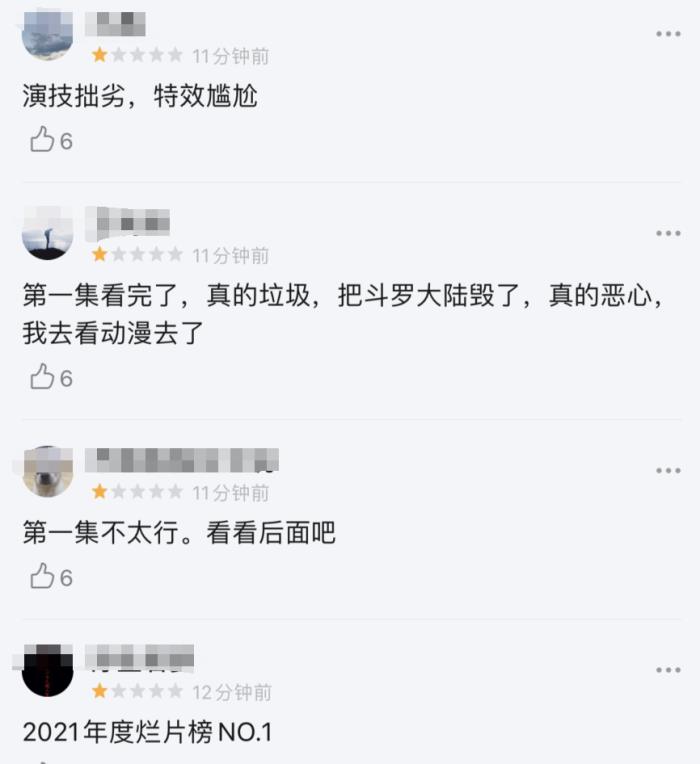This screenshot has width=700, height=764.
Task: Like the review "第一集不太行。看看后面吧"
Action: (43, 577)
